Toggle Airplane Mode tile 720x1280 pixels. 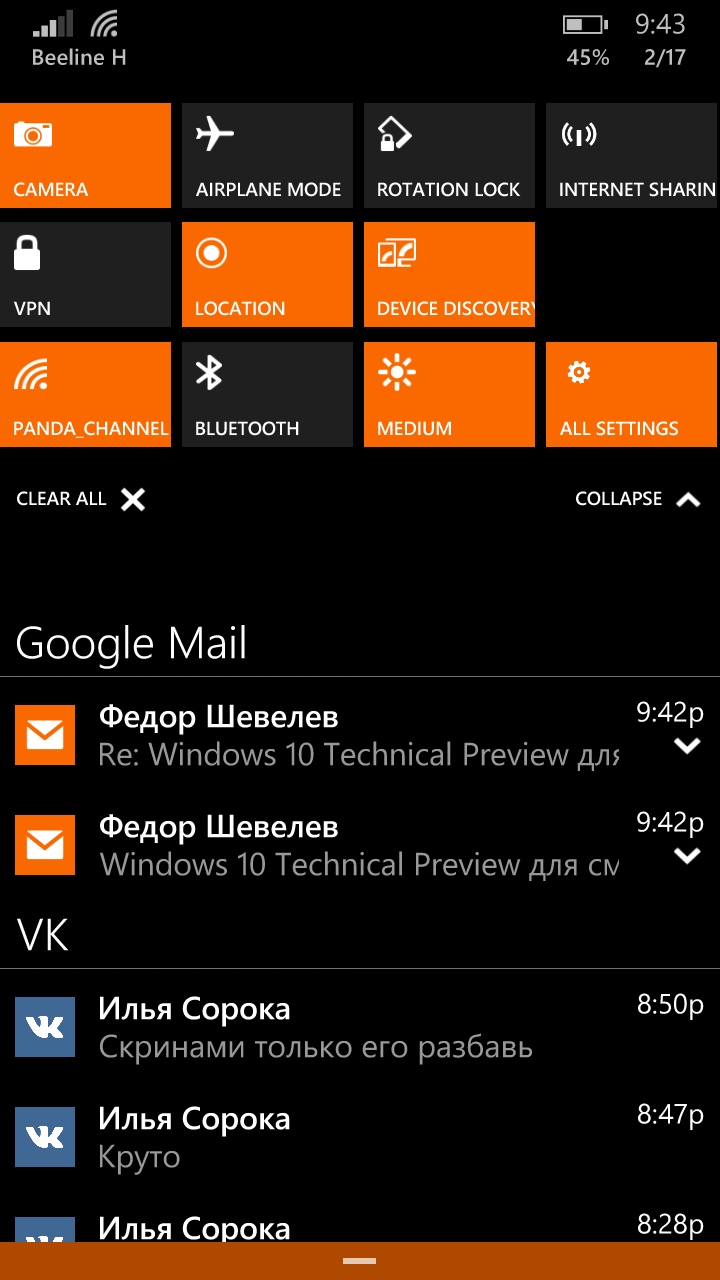point(267,155)
